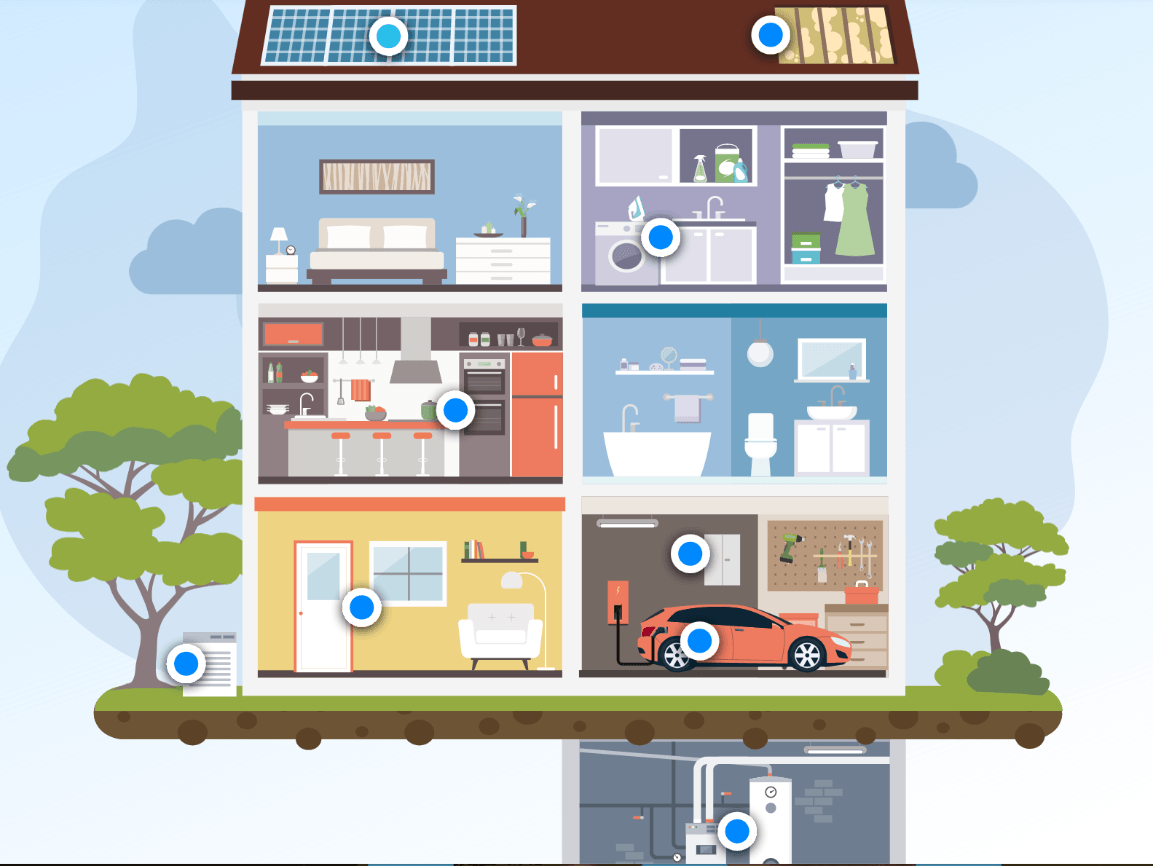Tap the garage electrical panel hotspot

point(690,554)
